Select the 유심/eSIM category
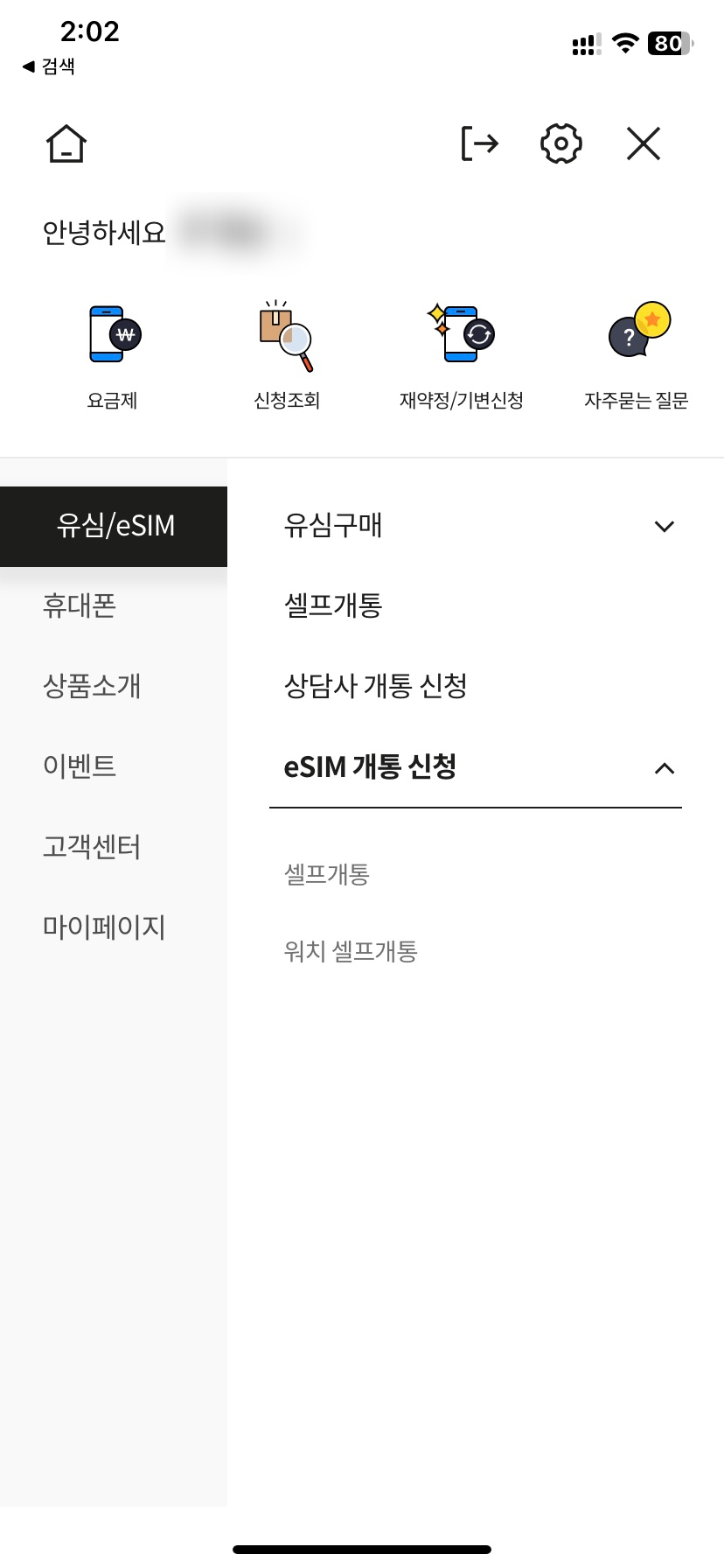 click(114, 526)
